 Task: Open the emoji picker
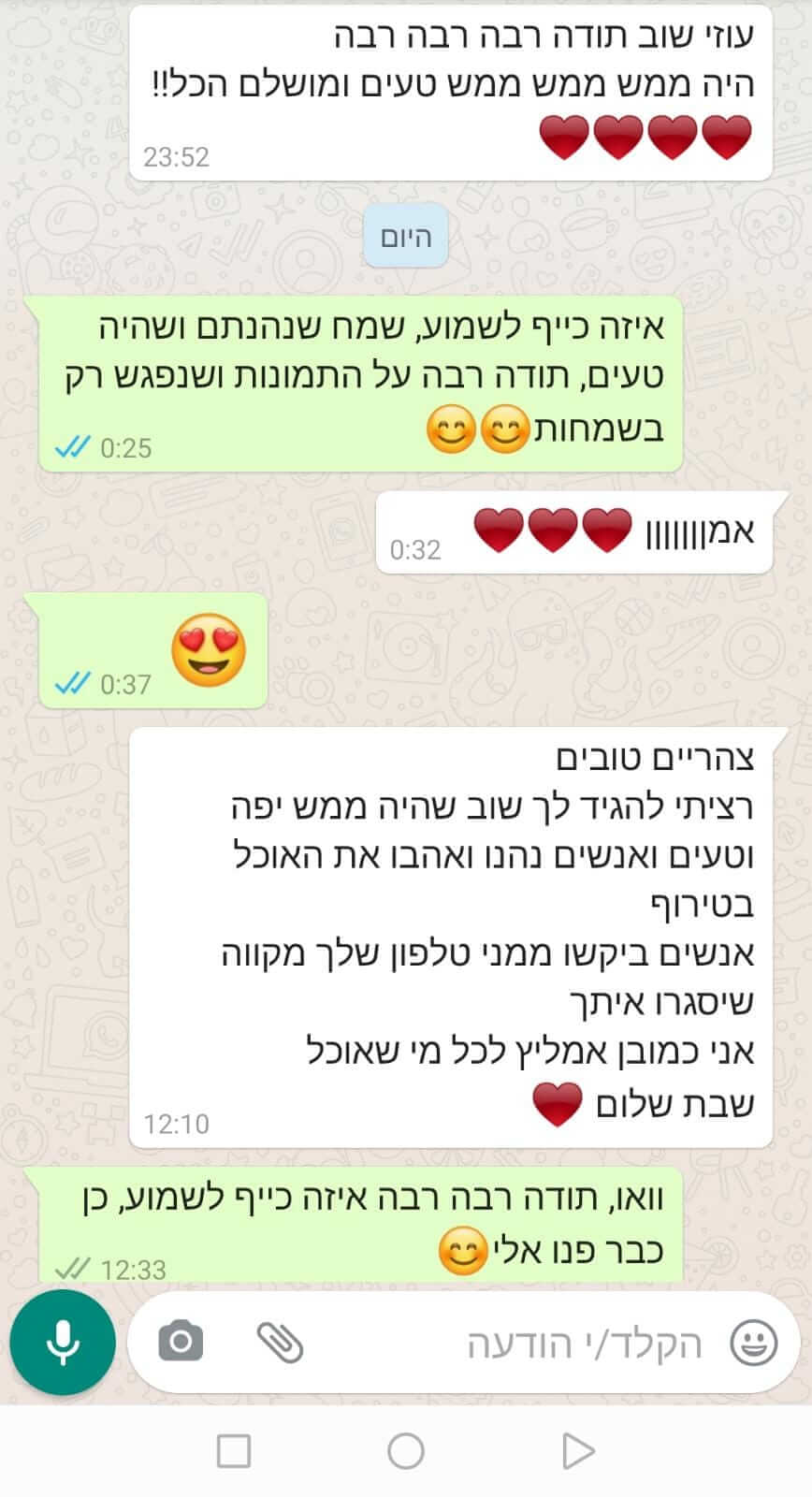(x=753, y=1344)
